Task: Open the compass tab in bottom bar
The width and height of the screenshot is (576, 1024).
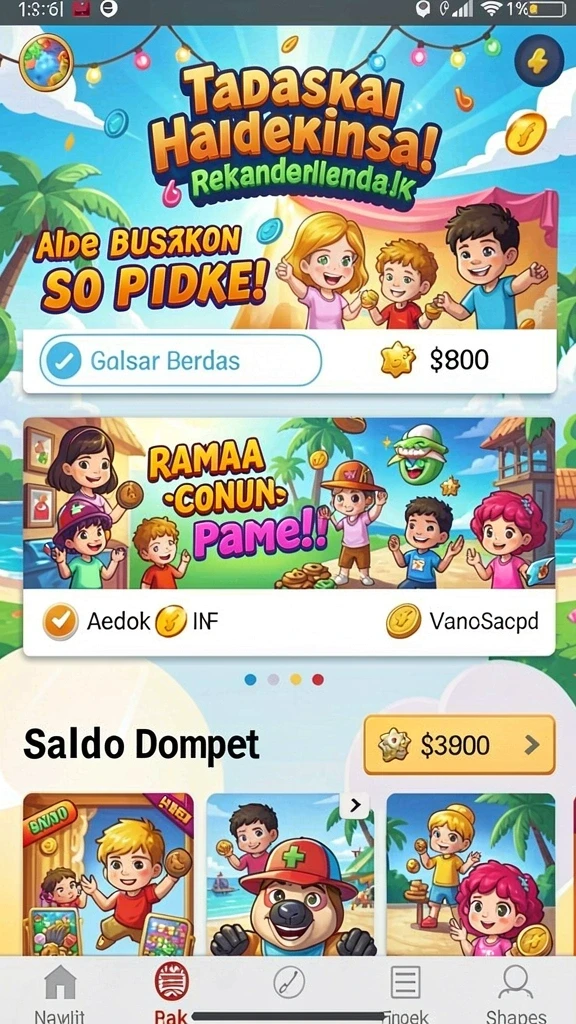Action: click(289, 982)
